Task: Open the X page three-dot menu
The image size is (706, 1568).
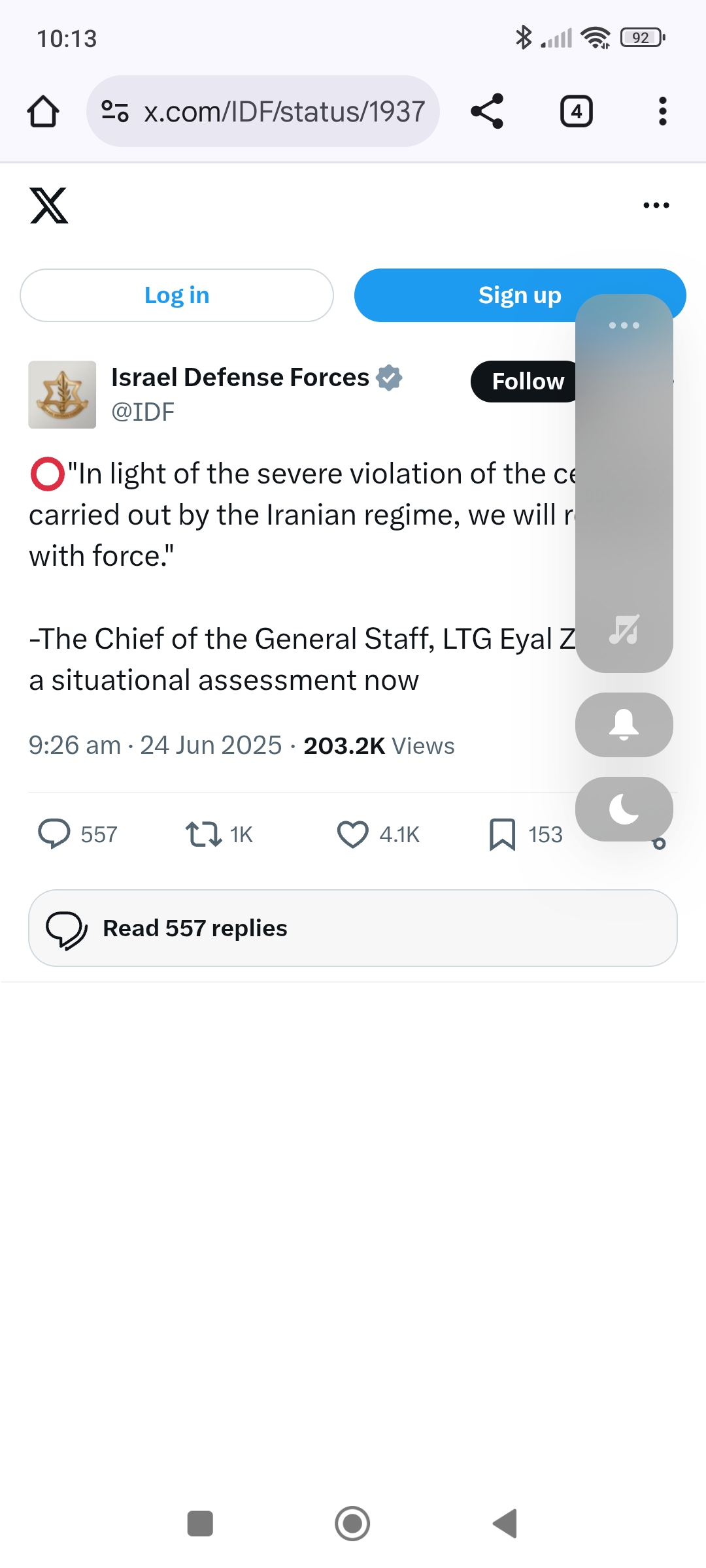Action: [x=656, y=206]
